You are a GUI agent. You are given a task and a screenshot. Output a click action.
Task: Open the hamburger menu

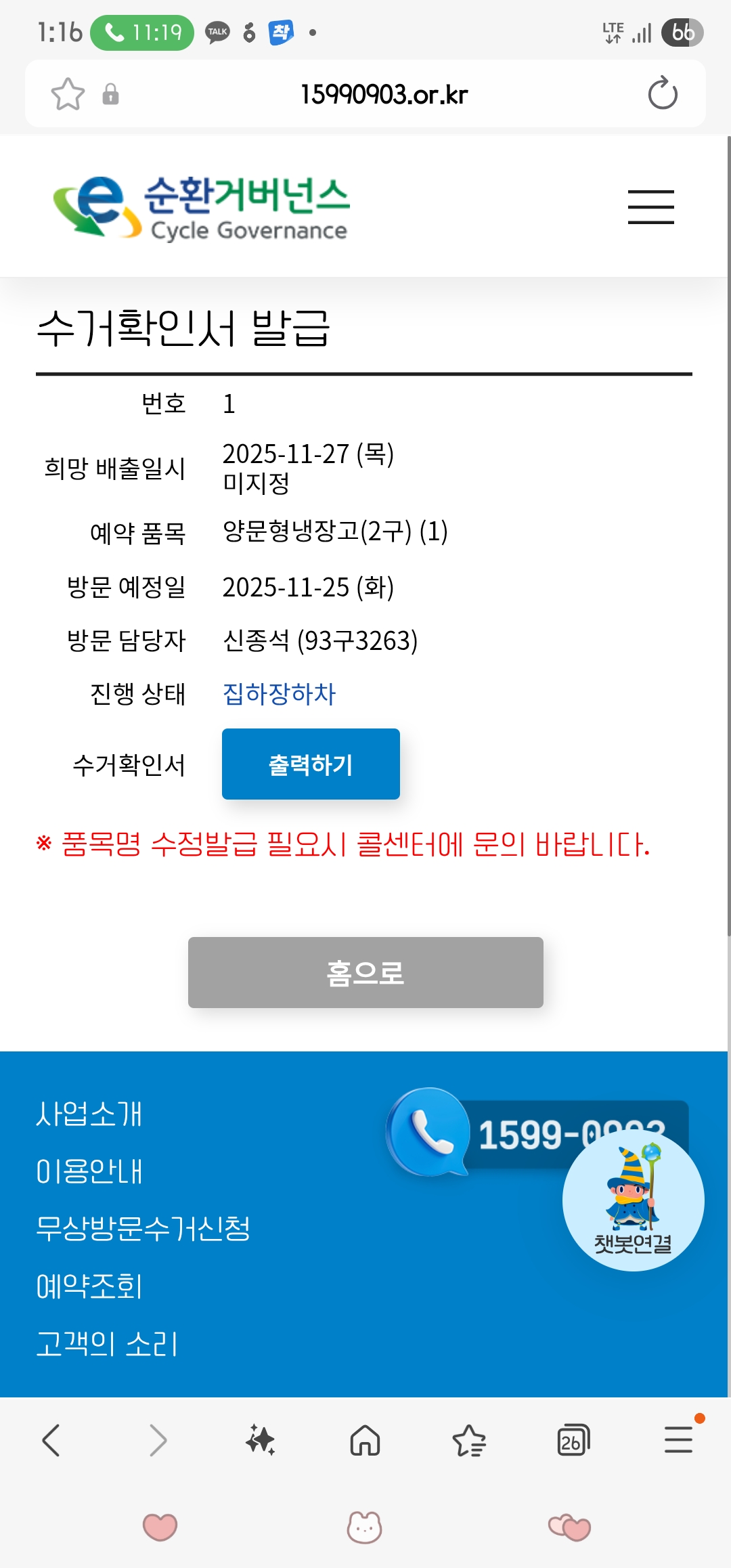pos(650,206)
